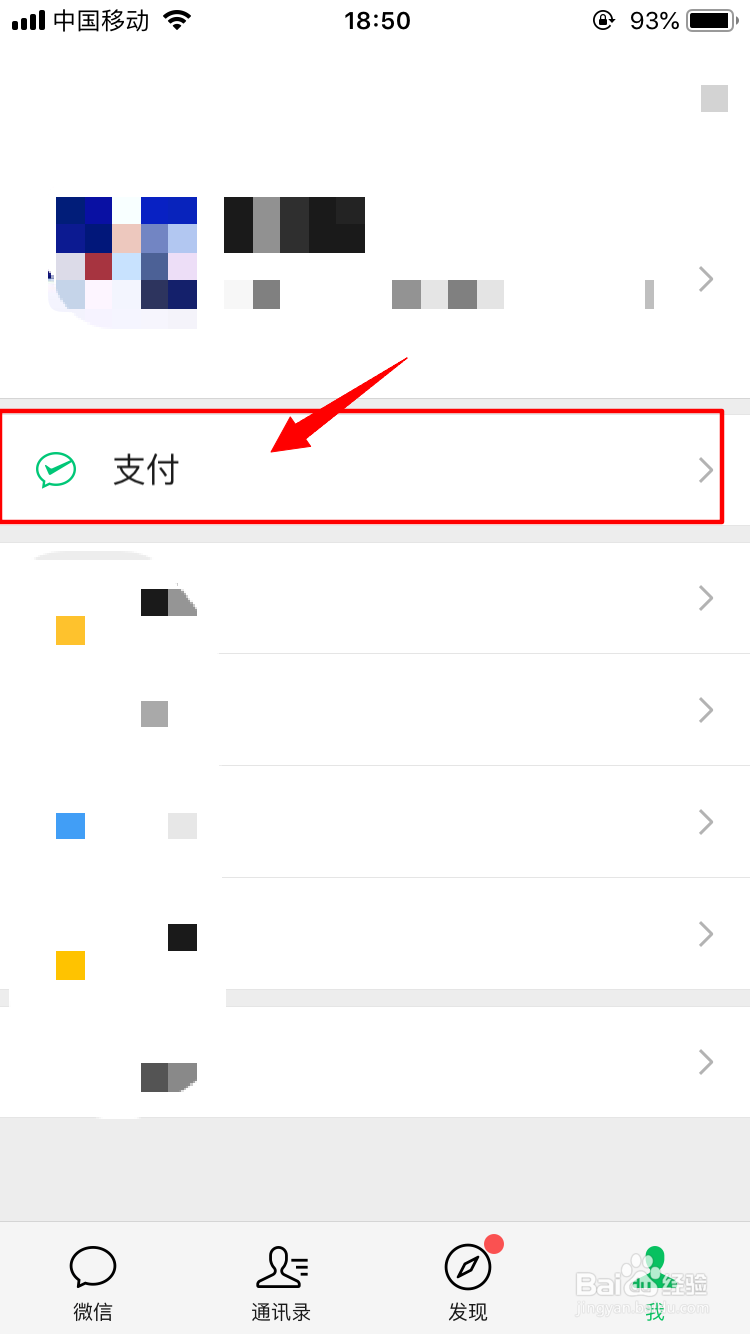Tap the red notification dot on Discover

click(496, 1243)
